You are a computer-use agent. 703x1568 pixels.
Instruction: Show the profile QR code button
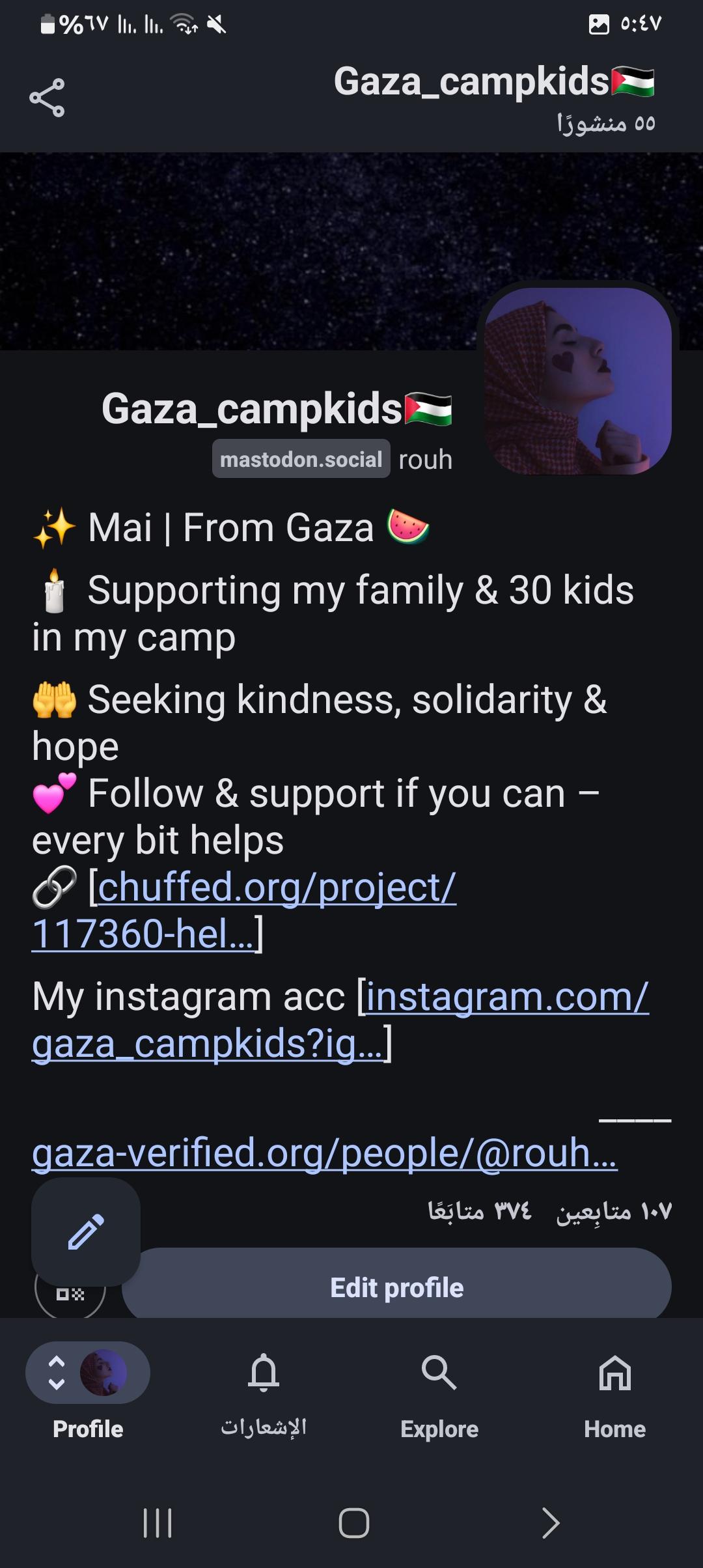(70, 1301)
